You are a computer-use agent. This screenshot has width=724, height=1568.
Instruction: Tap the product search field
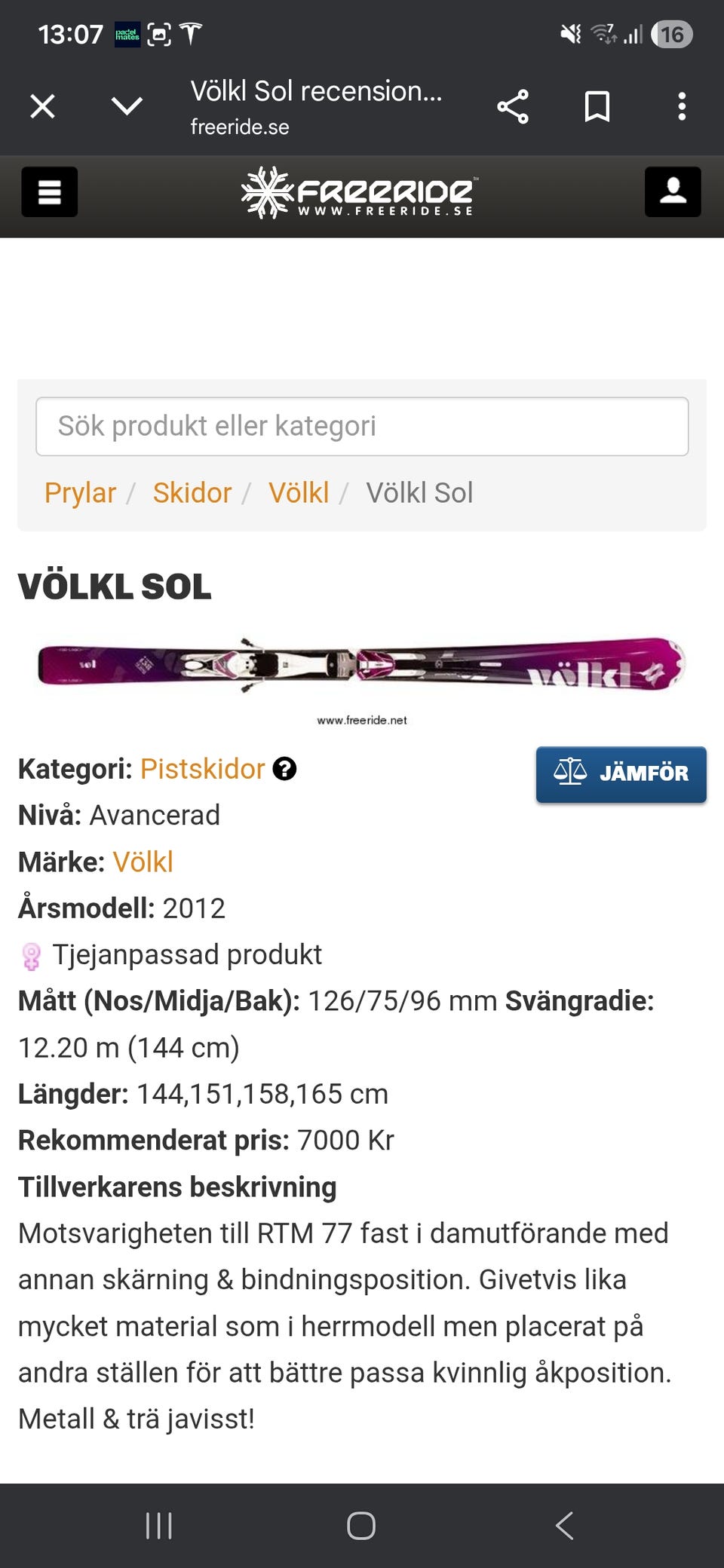pos(362,425)
